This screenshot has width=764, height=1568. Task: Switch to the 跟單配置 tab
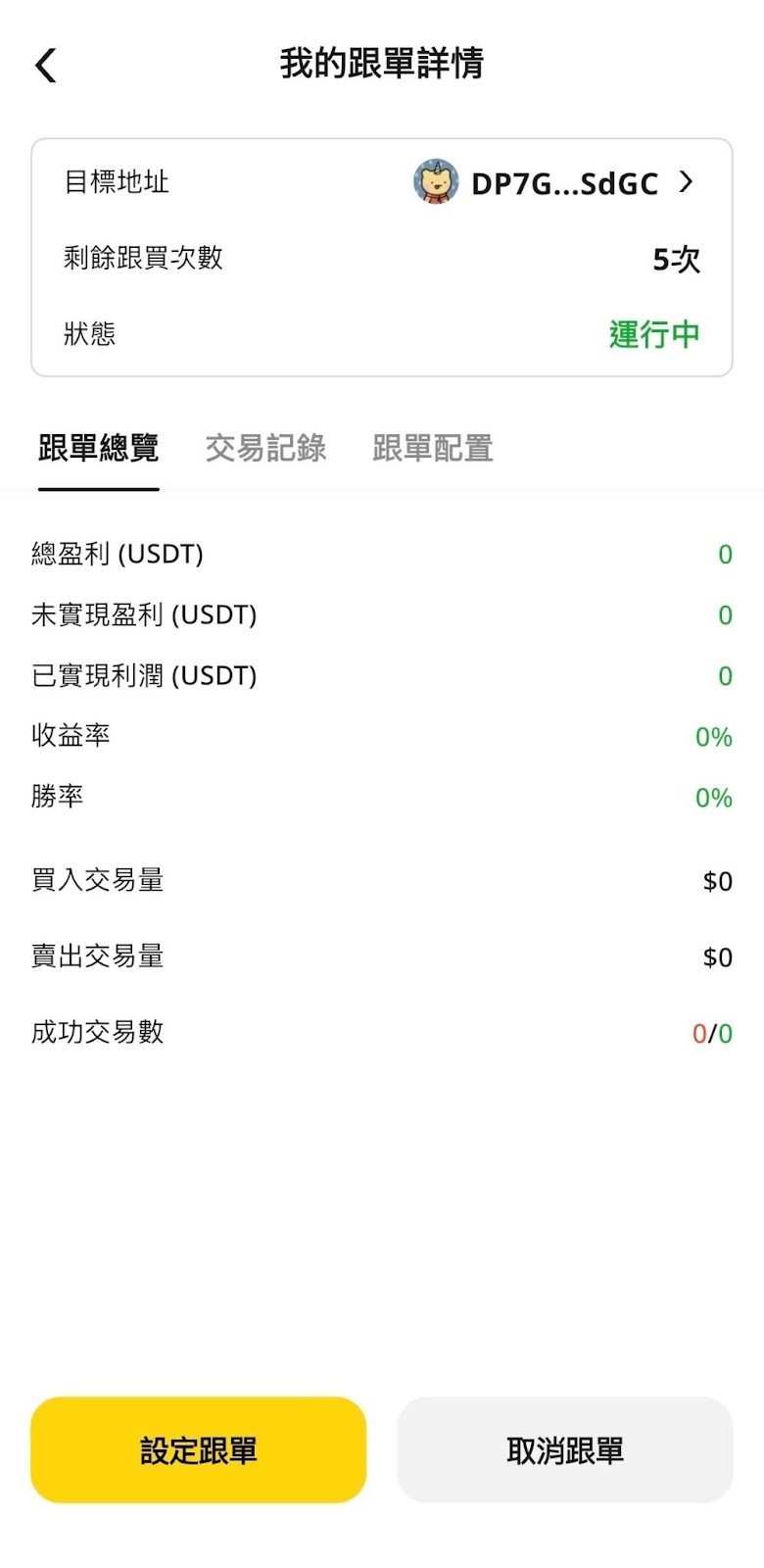pos(433,448)
